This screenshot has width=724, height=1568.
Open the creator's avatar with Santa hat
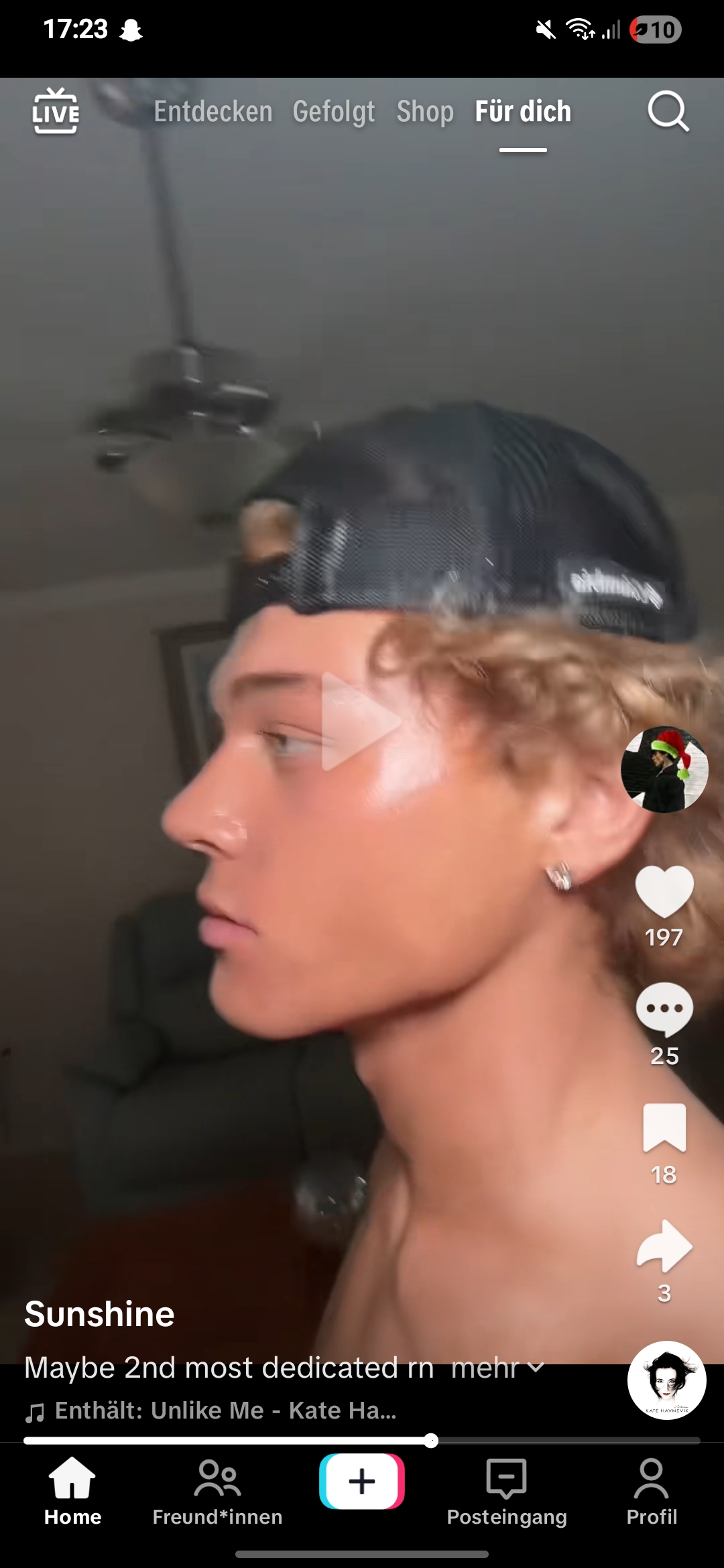point(664,769)
